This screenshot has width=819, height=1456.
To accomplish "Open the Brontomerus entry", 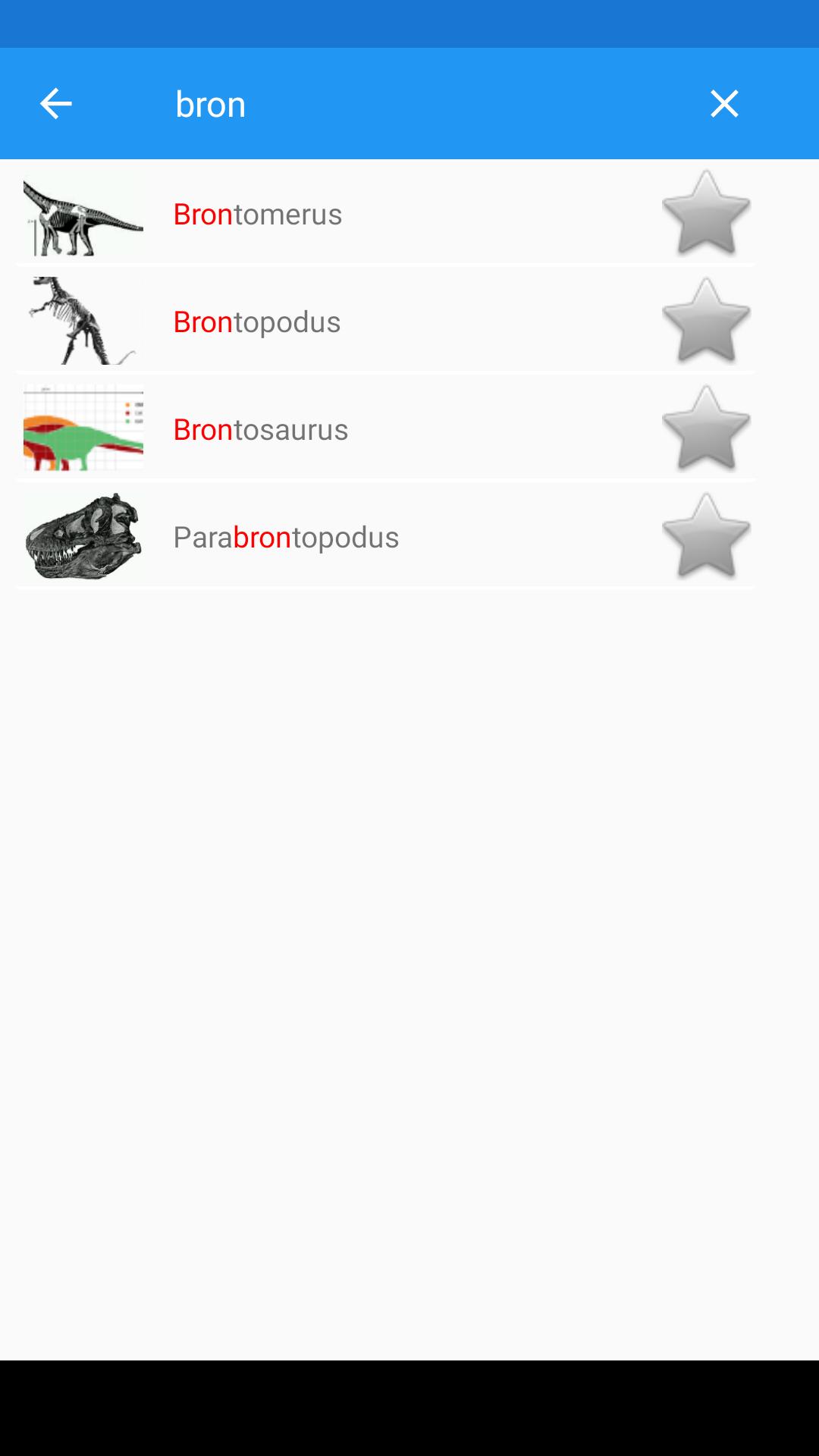I will pyautogui.click(x=258, y=215).
